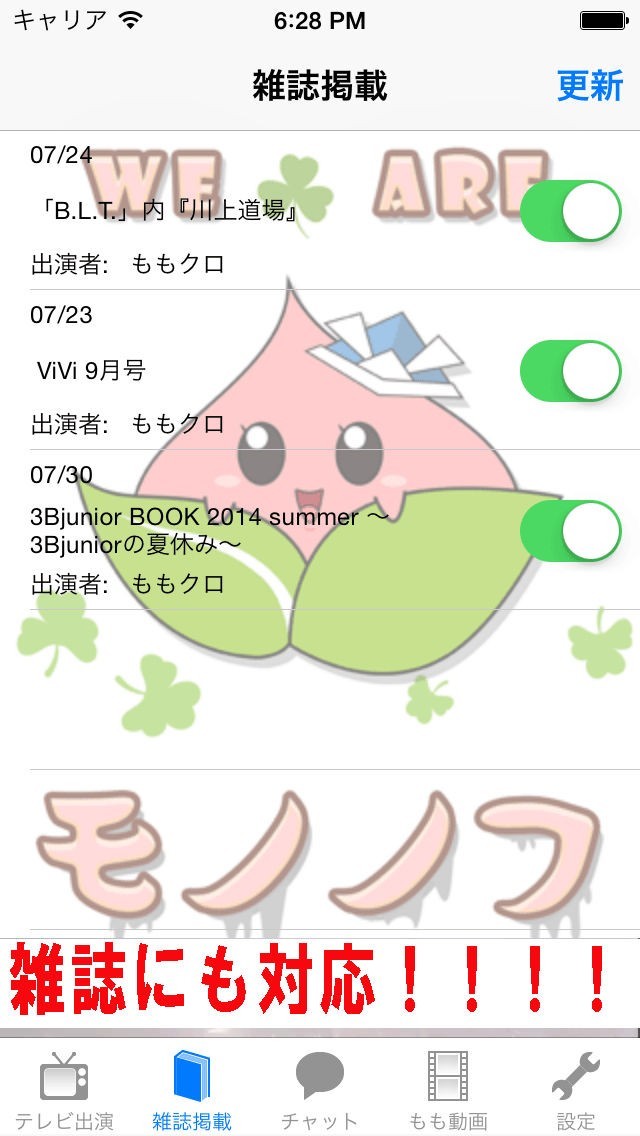
Task: Toggle the switch for ViVi 9月号
Action: coord(571,371)
